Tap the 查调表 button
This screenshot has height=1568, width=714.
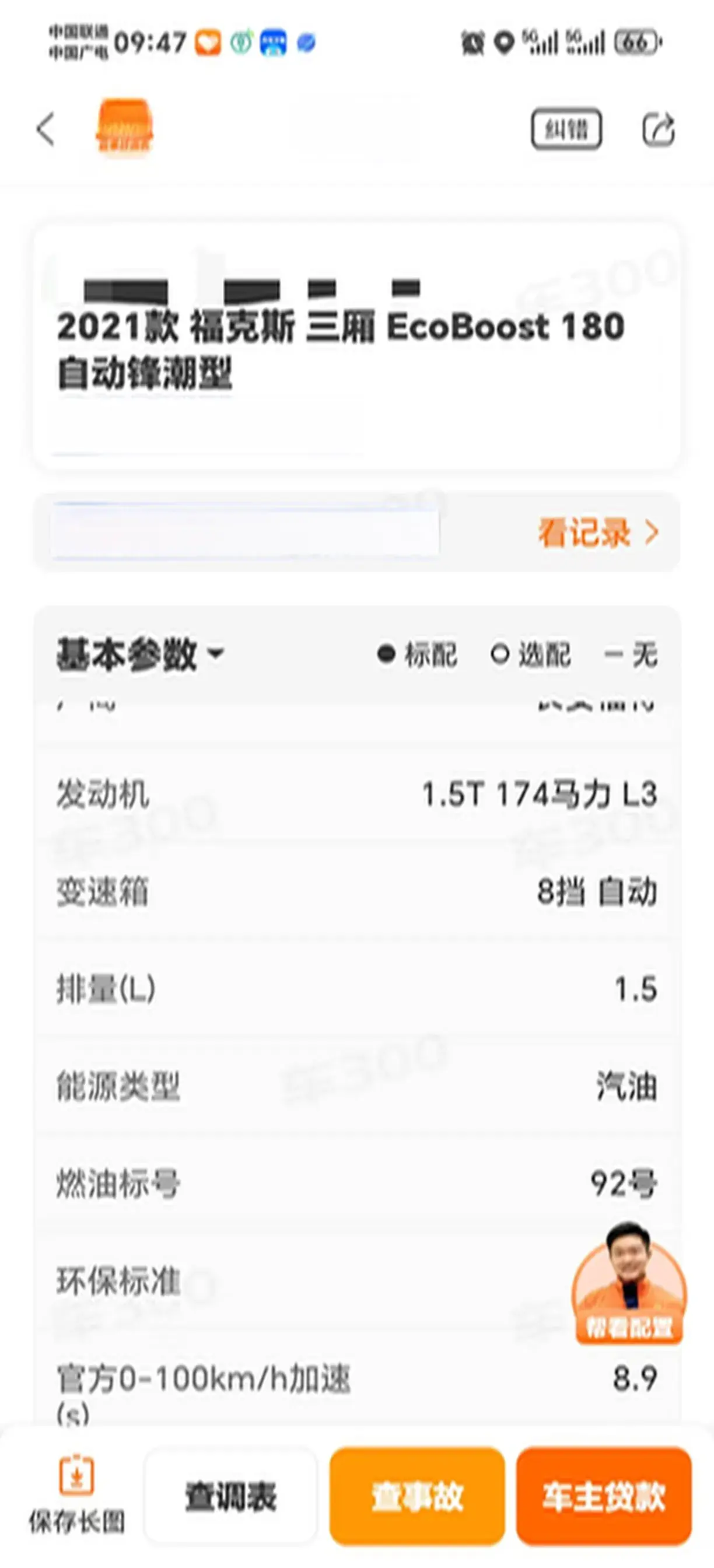(230, 1497)
